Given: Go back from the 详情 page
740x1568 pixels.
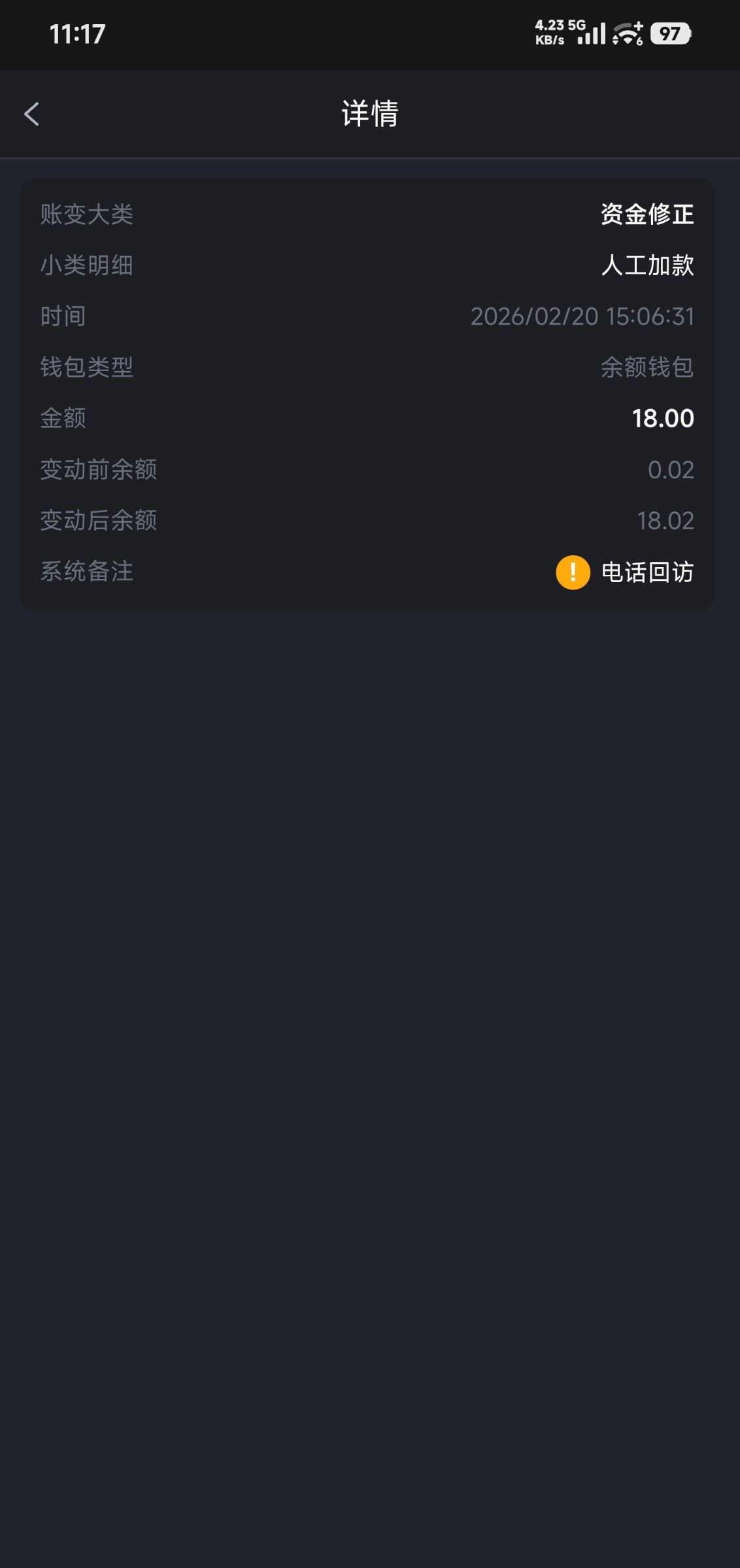Looking at the screenshot, I should coord(31,114).
